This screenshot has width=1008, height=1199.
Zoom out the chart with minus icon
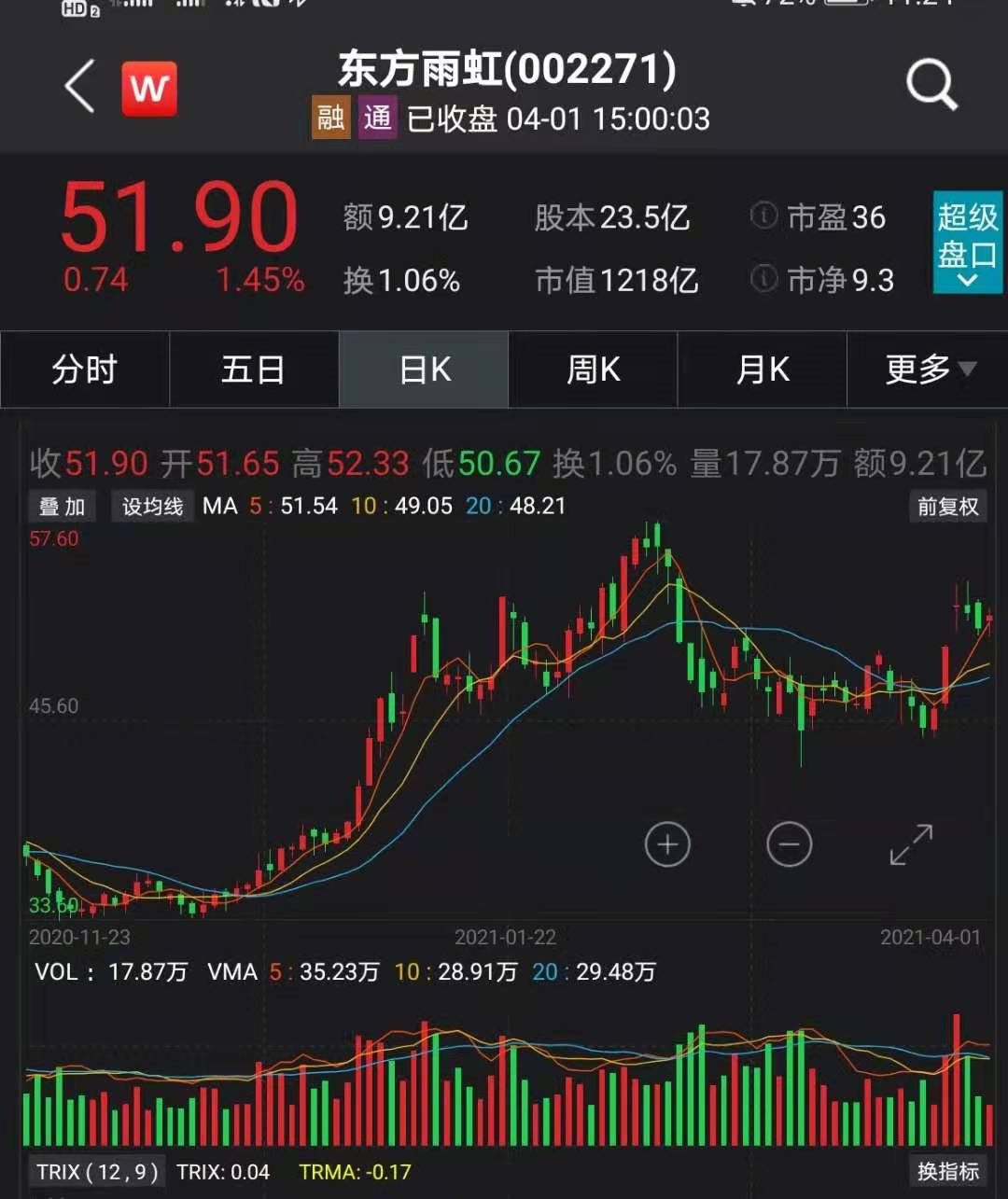tap(789, 843)
